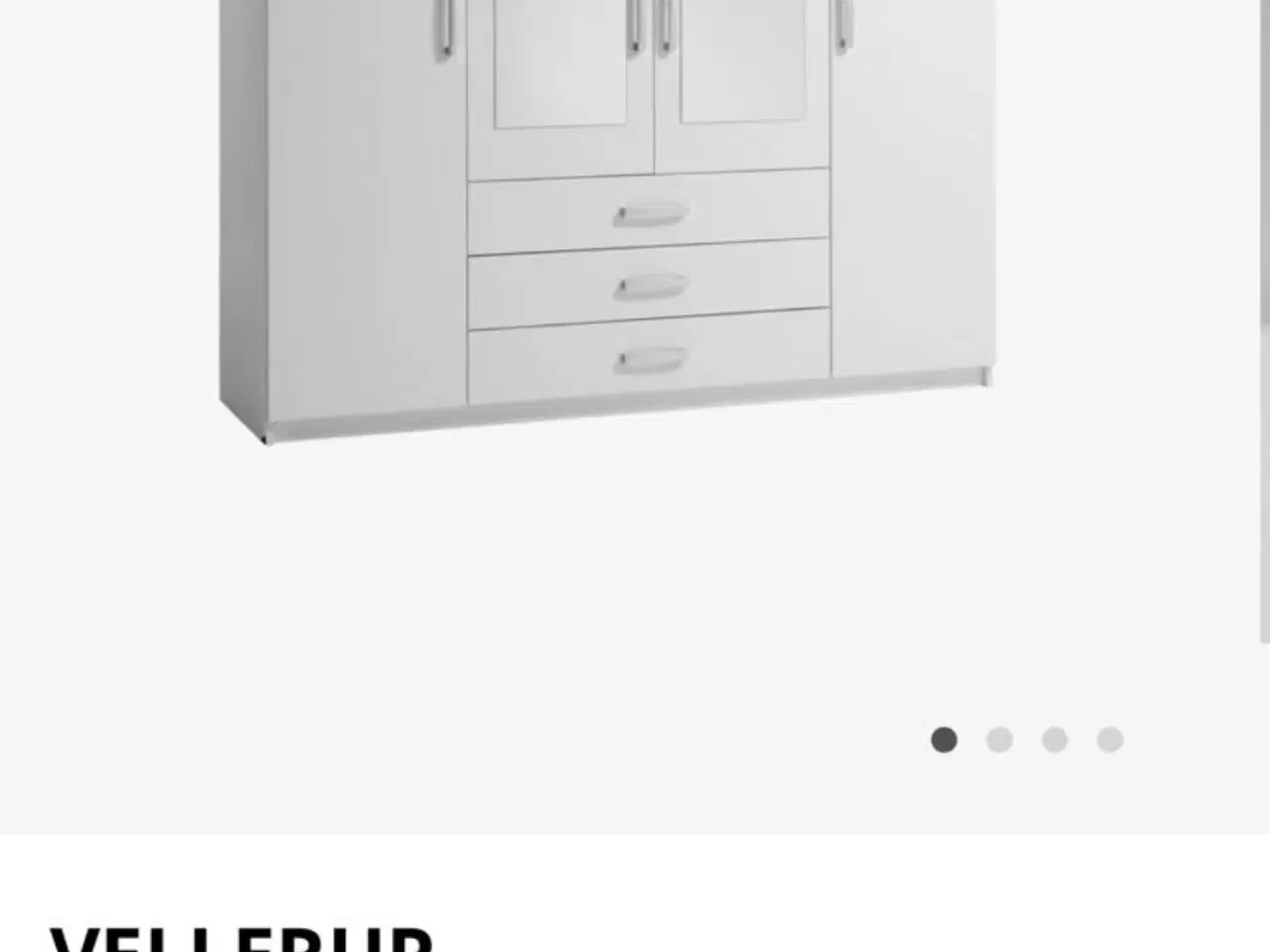
Task: Open the wardrobe product image
Action: pyautogui.click(x=605, y=218)
